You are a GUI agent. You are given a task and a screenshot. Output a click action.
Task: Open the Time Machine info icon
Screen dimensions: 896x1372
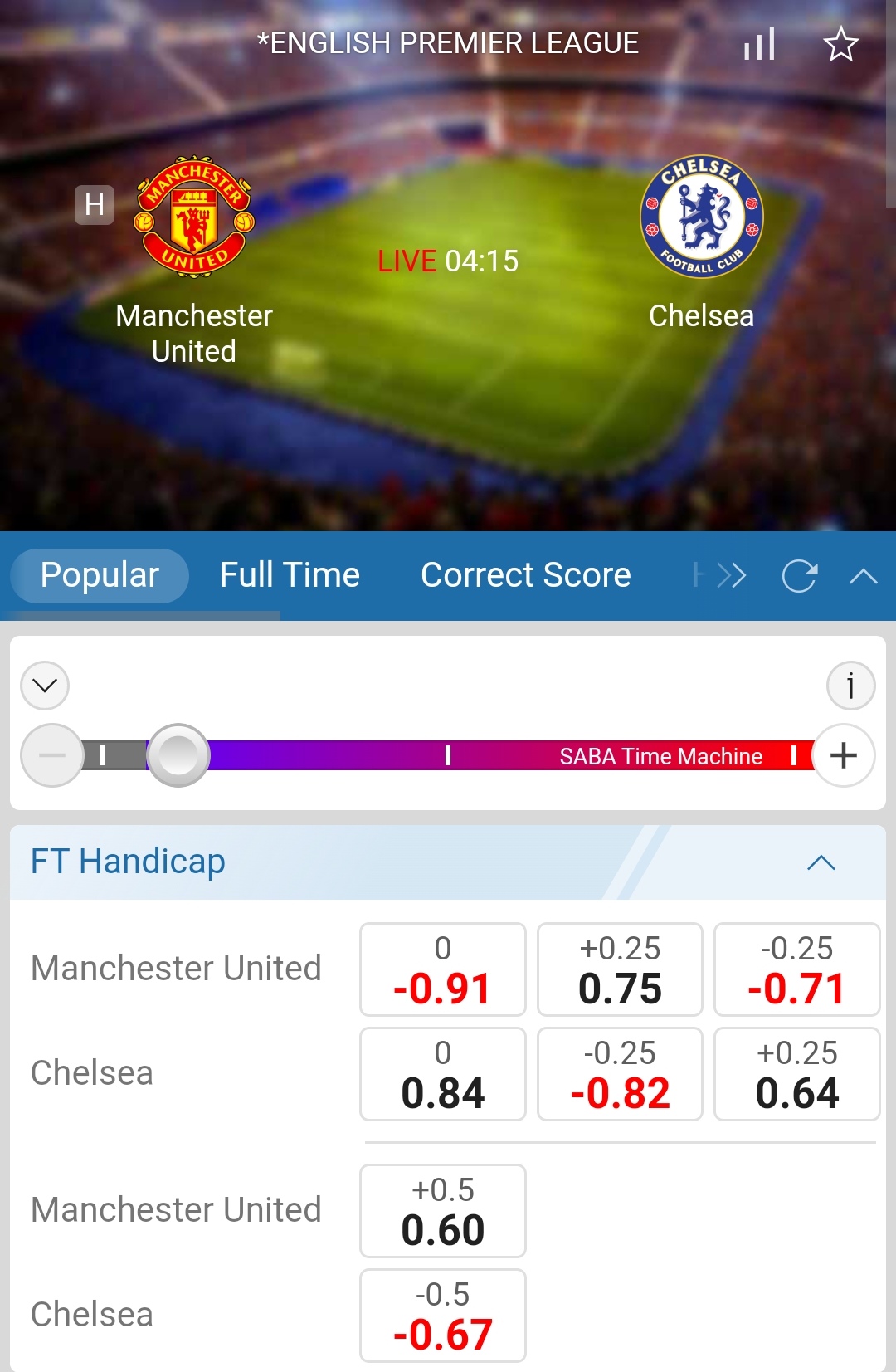(x=850, y=686)
